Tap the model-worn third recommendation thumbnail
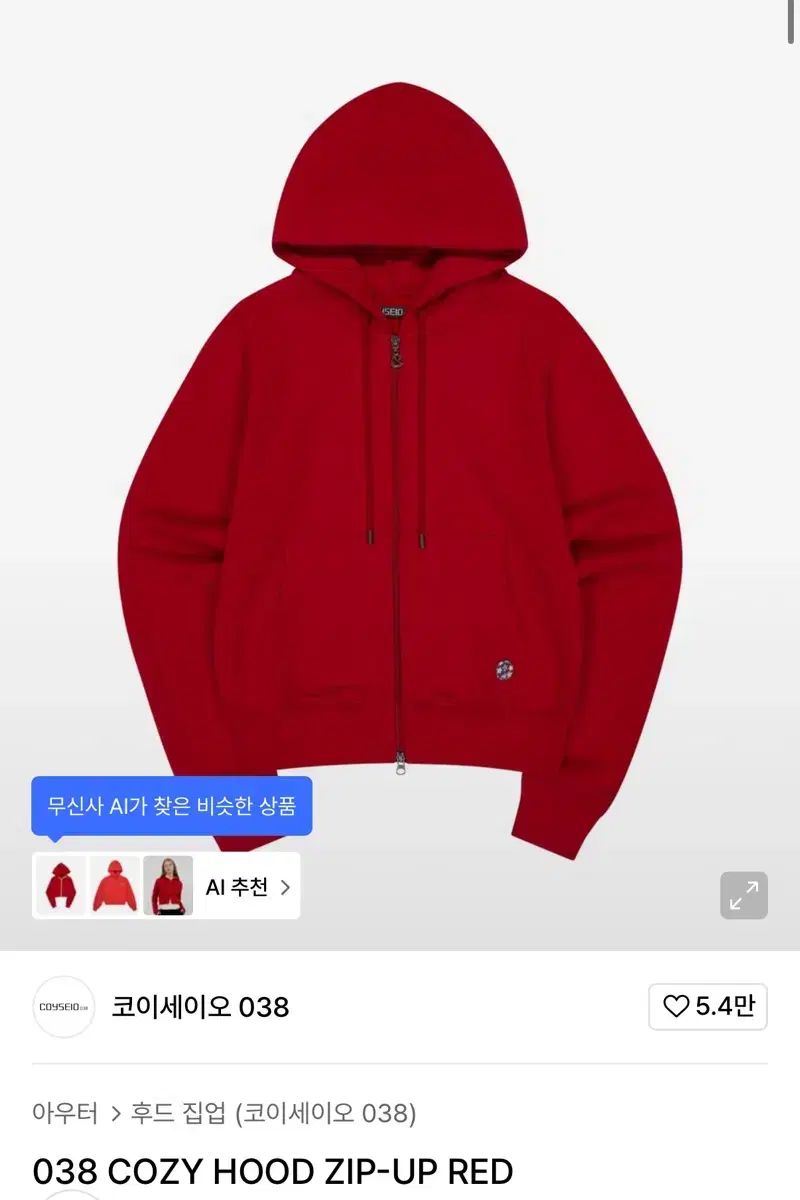 point(167,886)
